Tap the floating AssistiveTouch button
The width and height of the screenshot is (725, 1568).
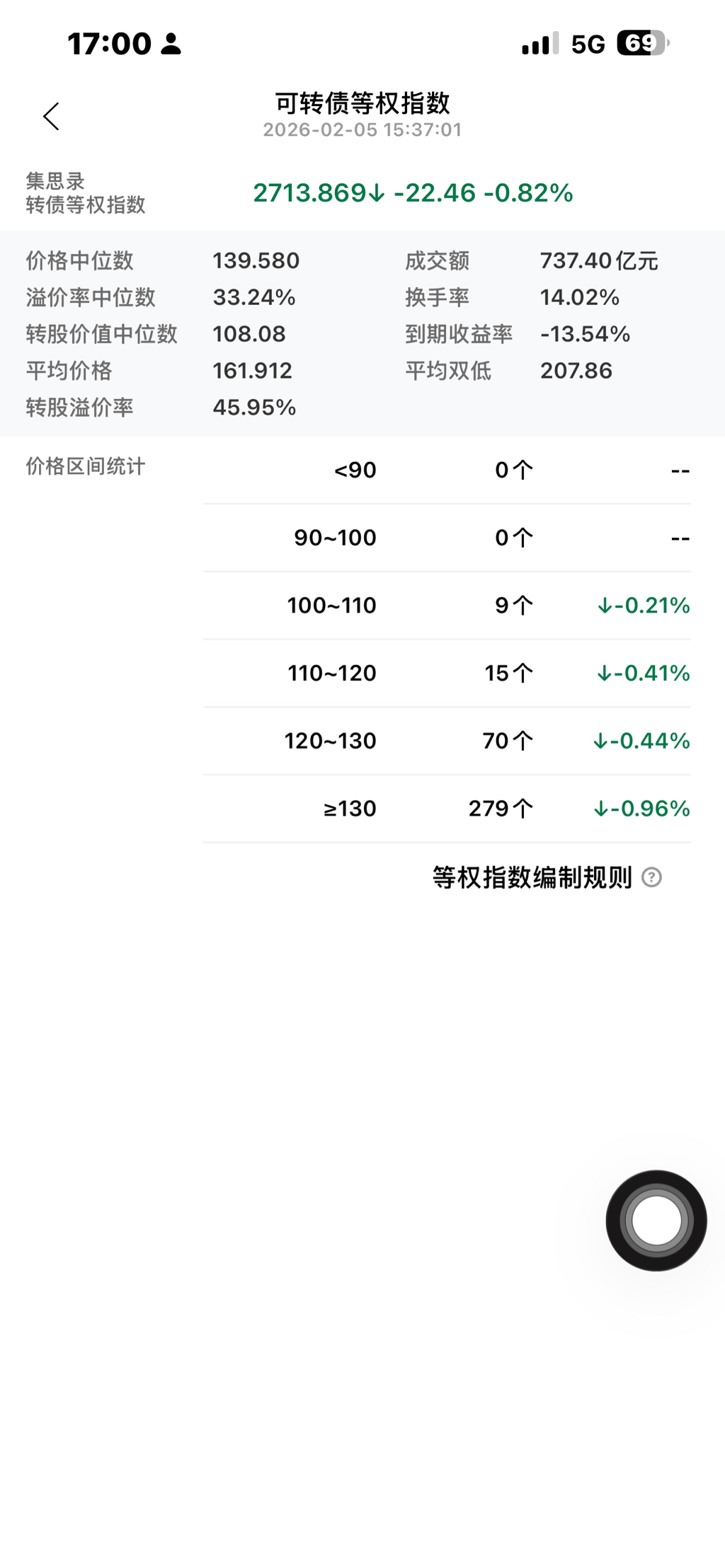(656, 1221)
